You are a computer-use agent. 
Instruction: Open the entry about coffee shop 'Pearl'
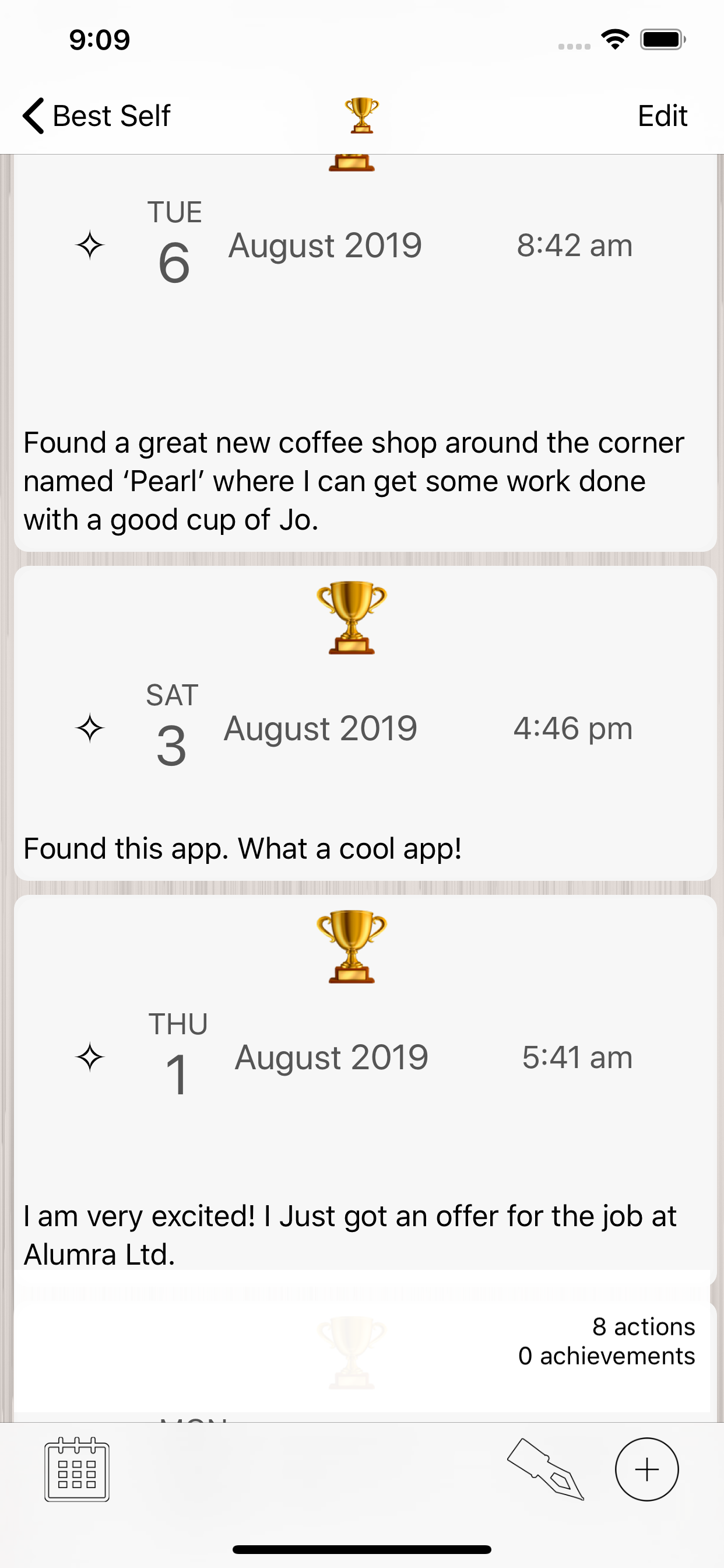[364, 353]
